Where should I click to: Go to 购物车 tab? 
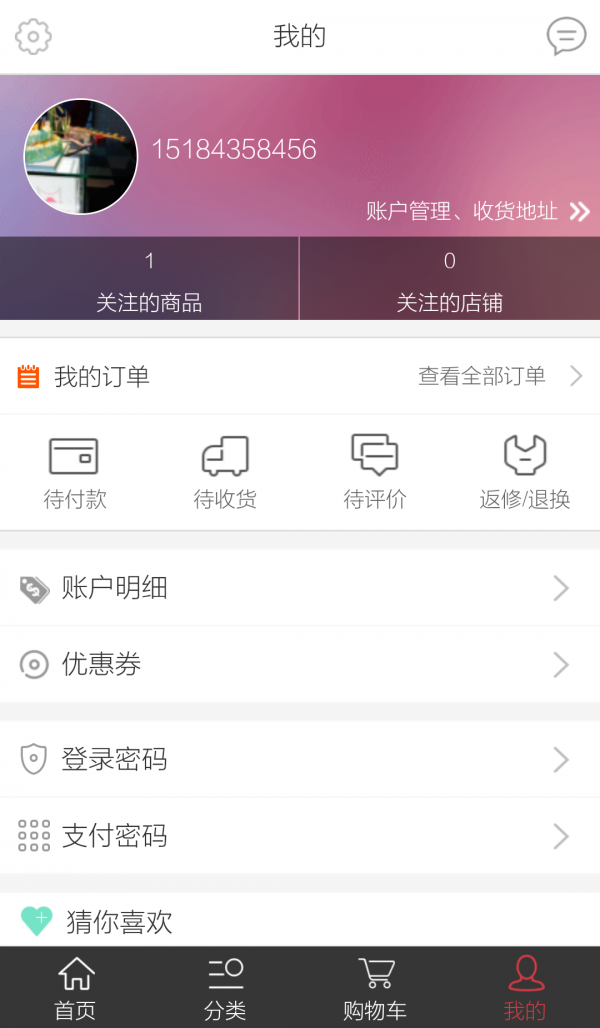click(375, 988)
